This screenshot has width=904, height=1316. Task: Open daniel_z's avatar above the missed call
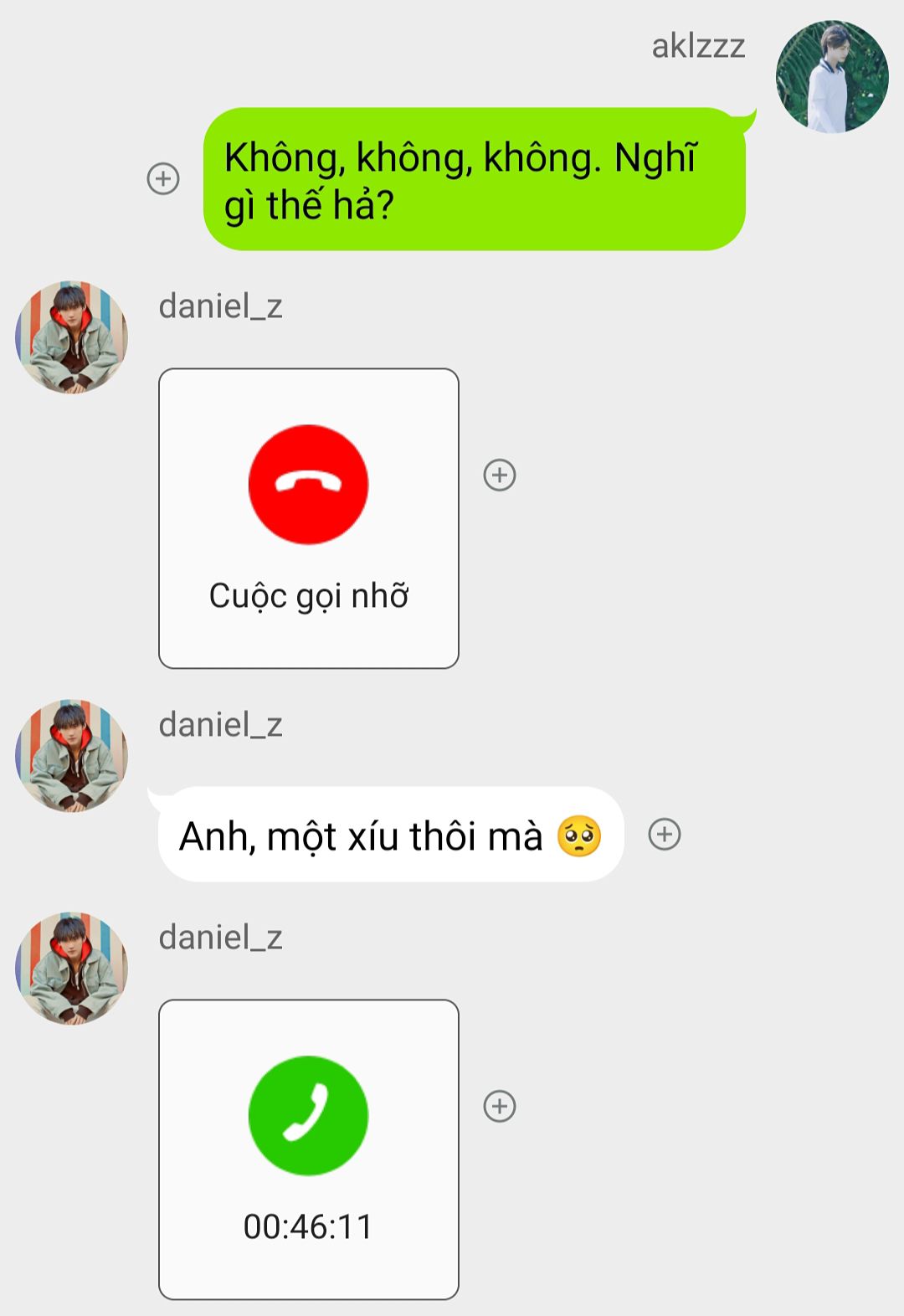(x=72, y=337)
